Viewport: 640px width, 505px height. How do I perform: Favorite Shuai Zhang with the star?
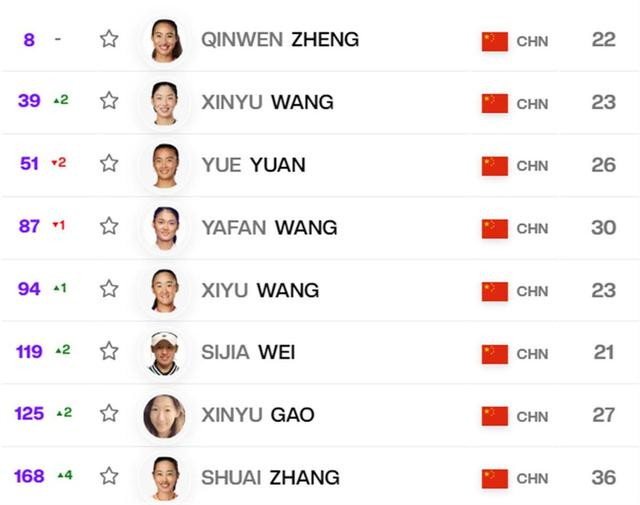click(109, 476)
